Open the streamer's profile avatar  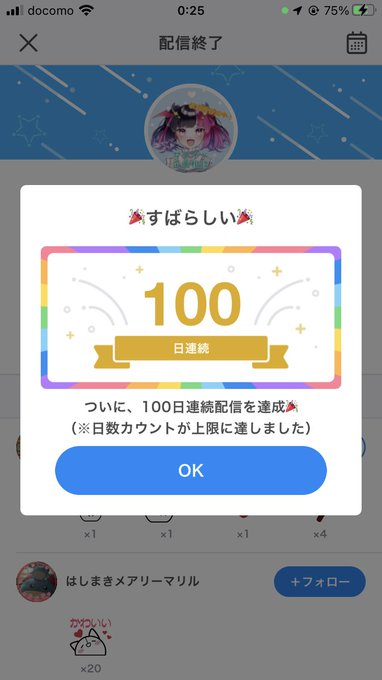(191, 131)
